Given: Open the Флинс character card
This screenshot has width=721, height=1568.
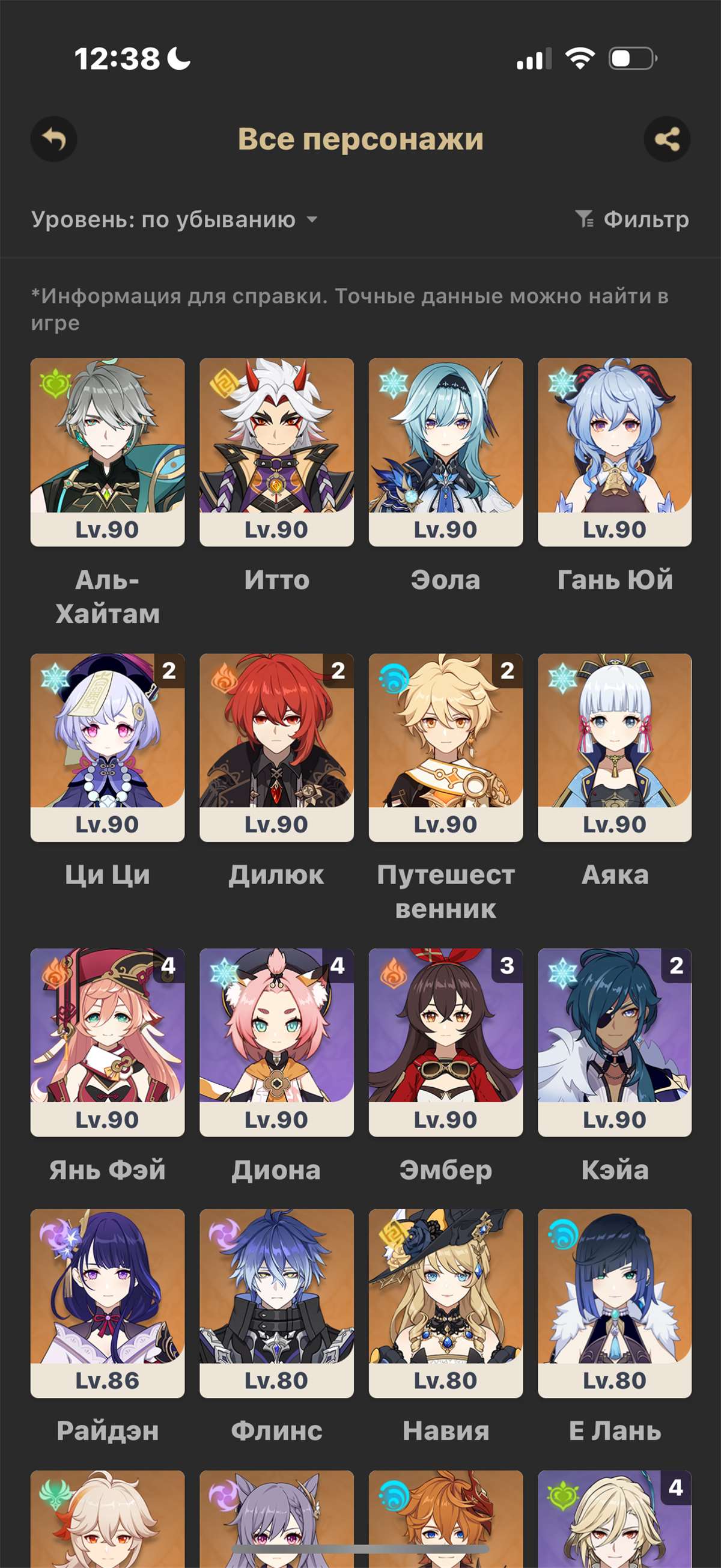Looking at the screenshot, I should (276, 1302).
